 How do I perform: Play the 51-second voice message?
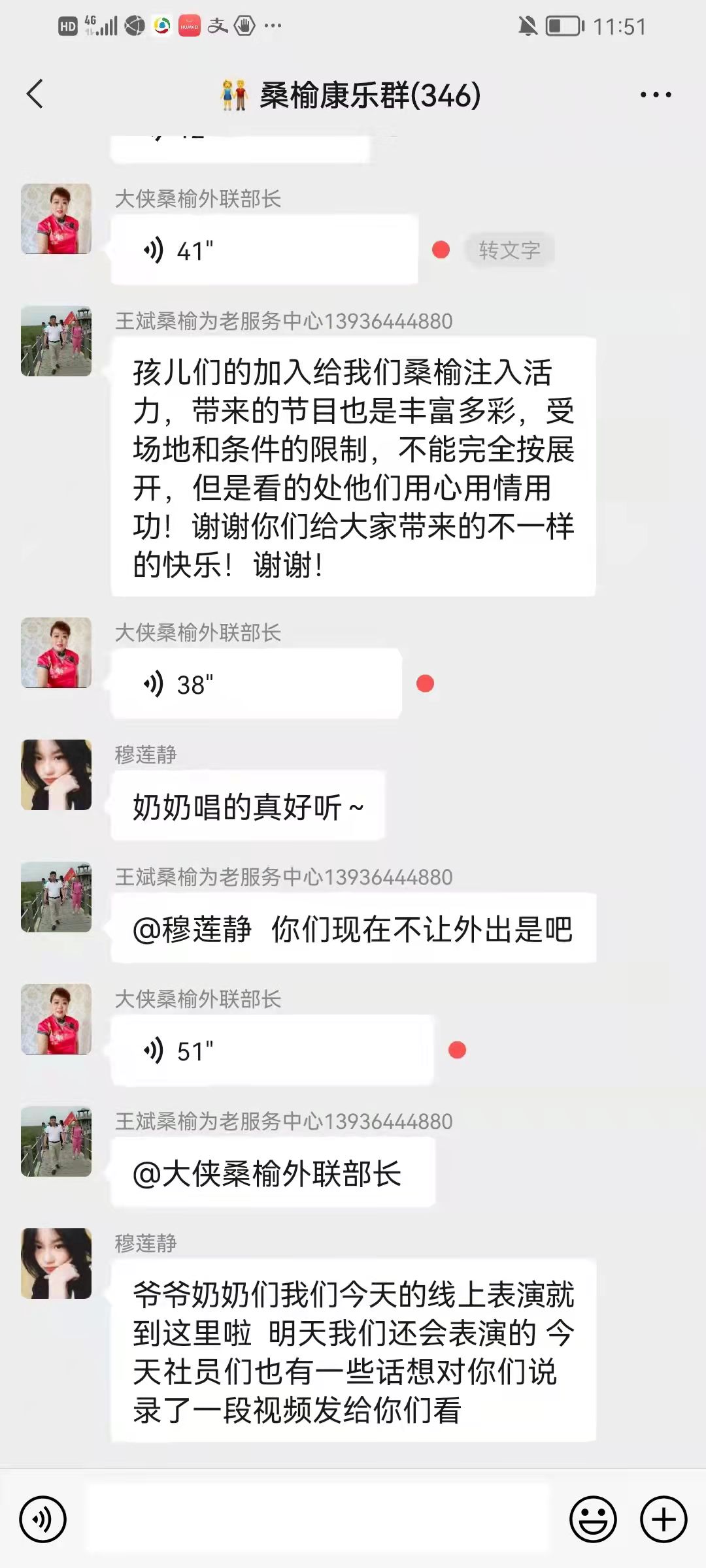pyautogui.click(x=272, y=1051)
